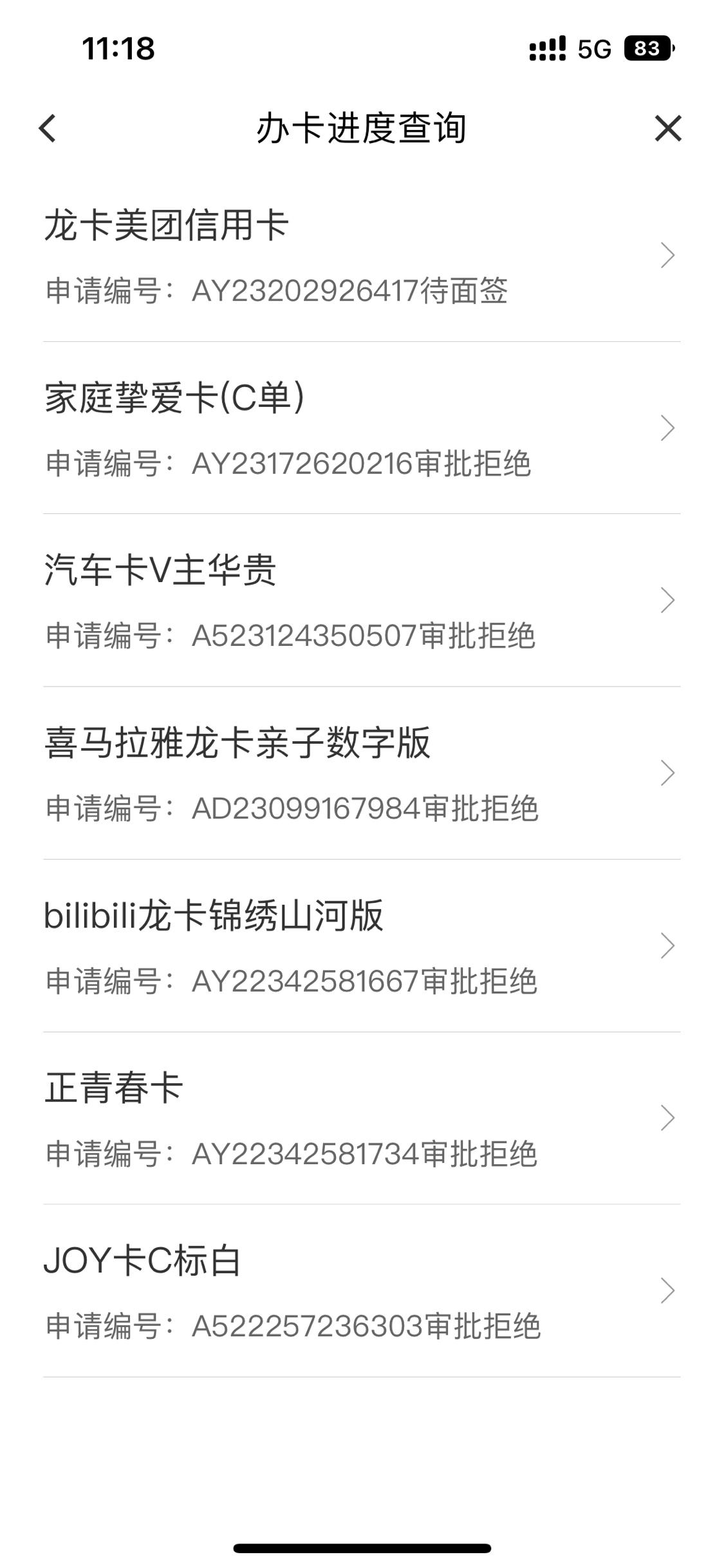This screenshot has height=1568, width=724.
Task: Open the JOY卡C标白 application row
Action: click(362, 1290)
